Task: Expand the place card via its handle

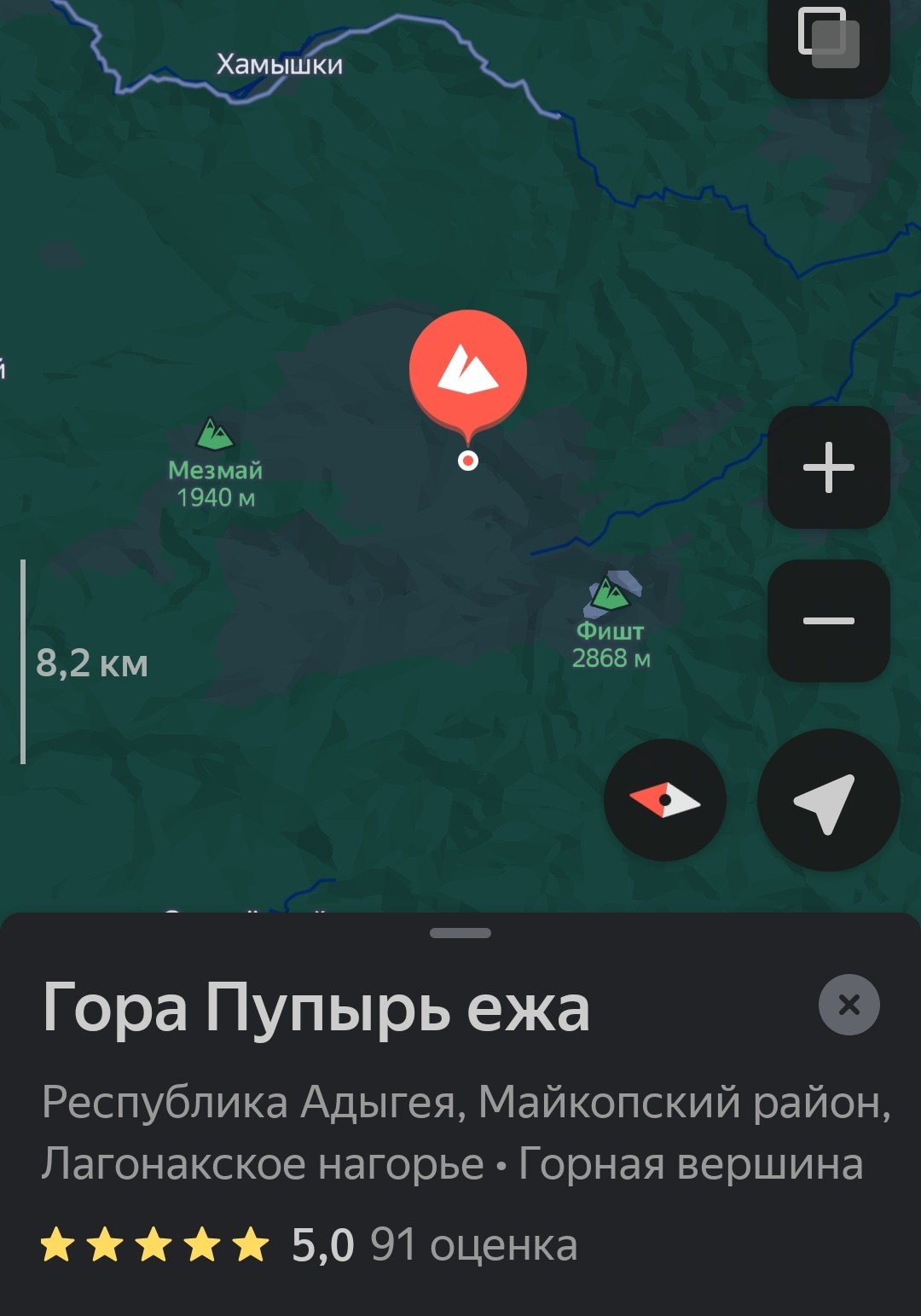Action: (x=460, y=933)
